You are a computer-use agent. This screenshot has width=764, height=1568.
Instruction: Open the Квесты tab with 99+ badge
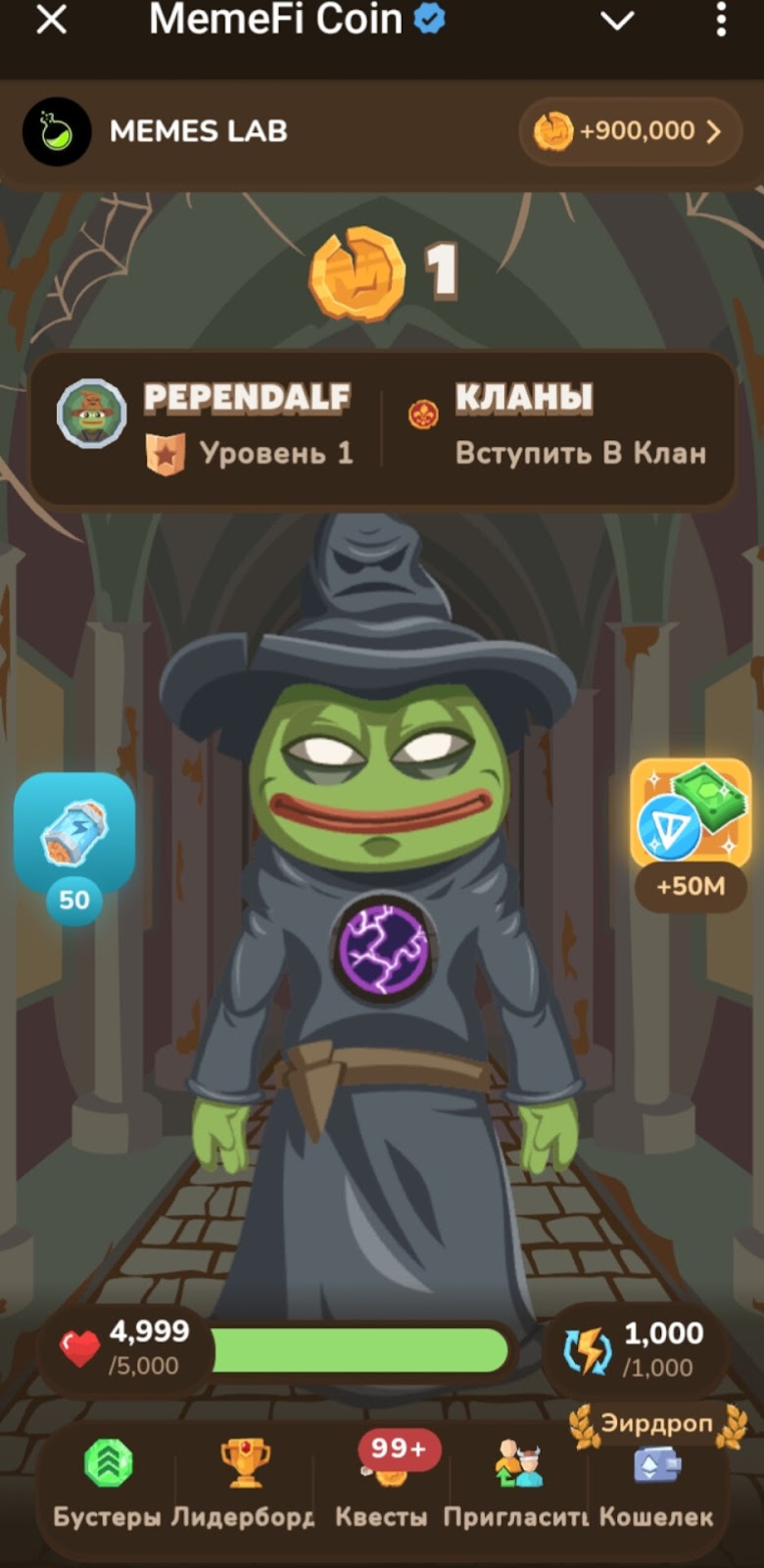tap(382, 1482)
